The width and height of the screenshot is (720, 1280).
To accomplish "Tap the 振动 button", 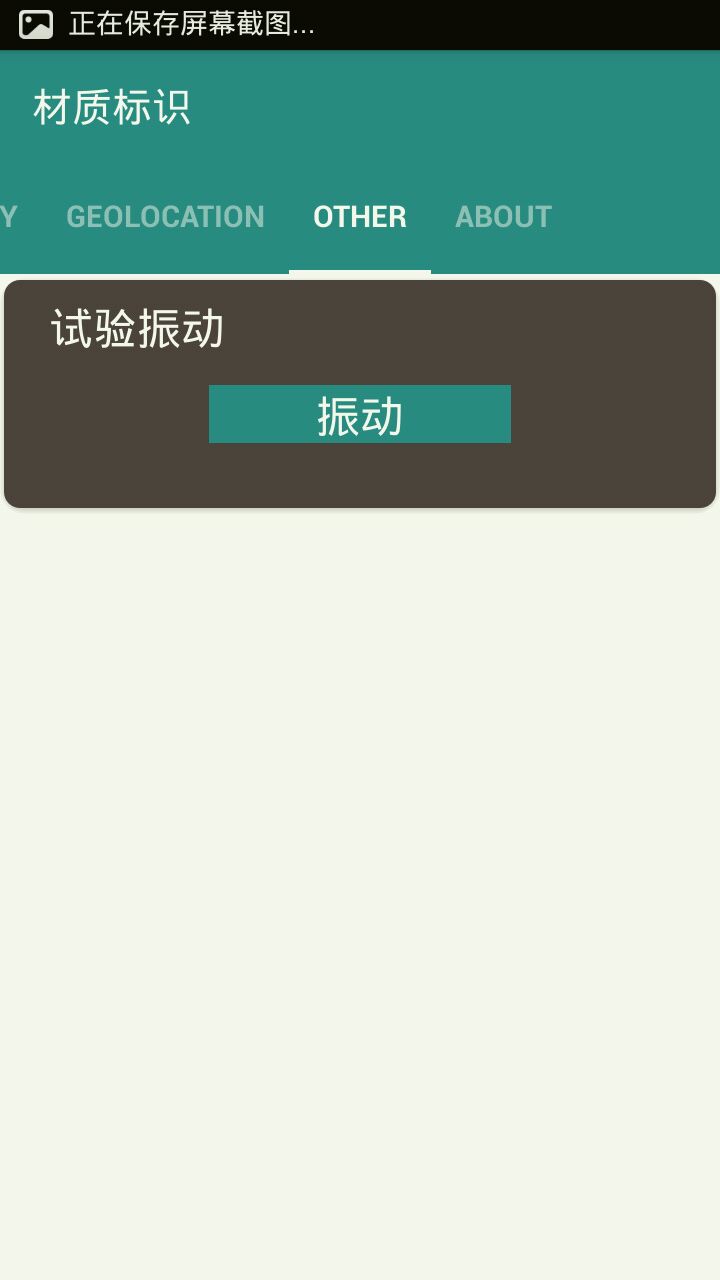I will (360, 414).
